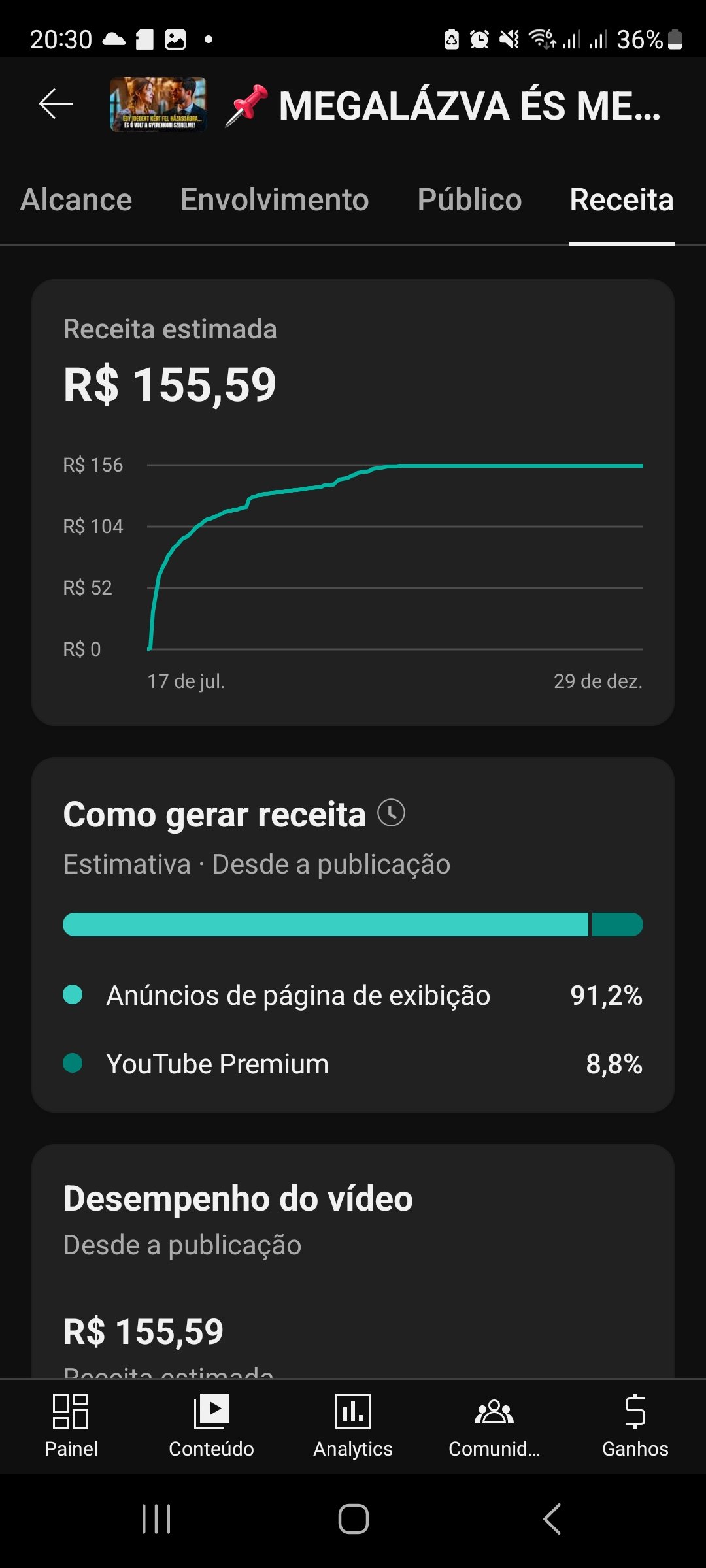Go to the Analytics section
The width and height of the screenshot is (706, 1568).
pos(353,1426)
